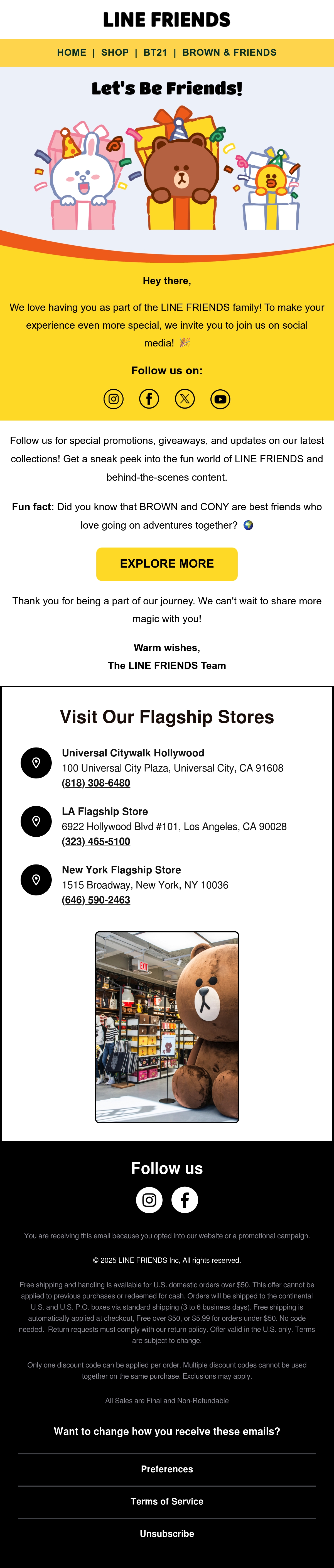
Task: Visit the BROWN & FRIENDS page
Action: (x=229, y=52)
